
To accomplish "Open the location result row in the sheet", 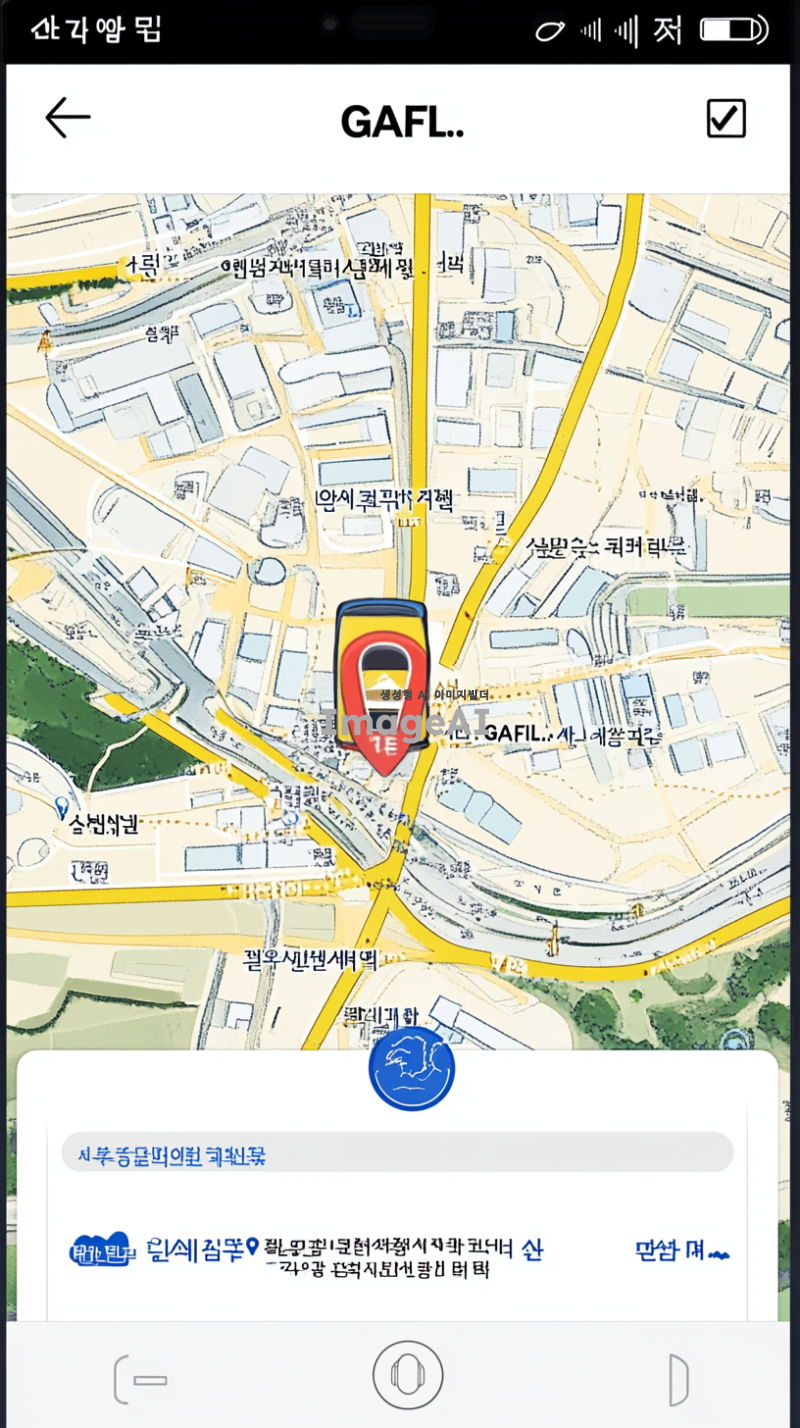I will pos(400,1256).
